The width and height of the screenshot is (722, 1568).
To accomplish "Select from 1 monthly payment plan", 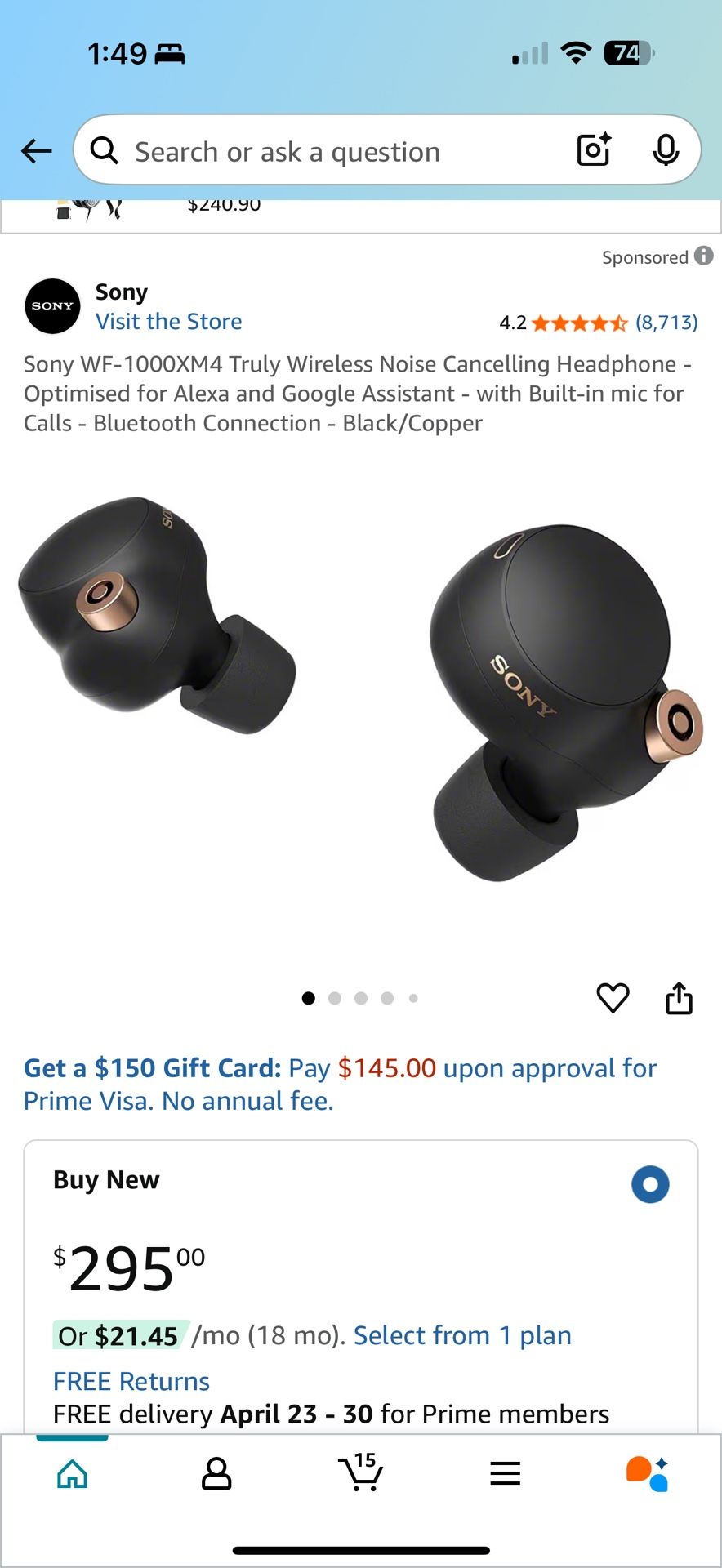I will tap(462, 1336).
